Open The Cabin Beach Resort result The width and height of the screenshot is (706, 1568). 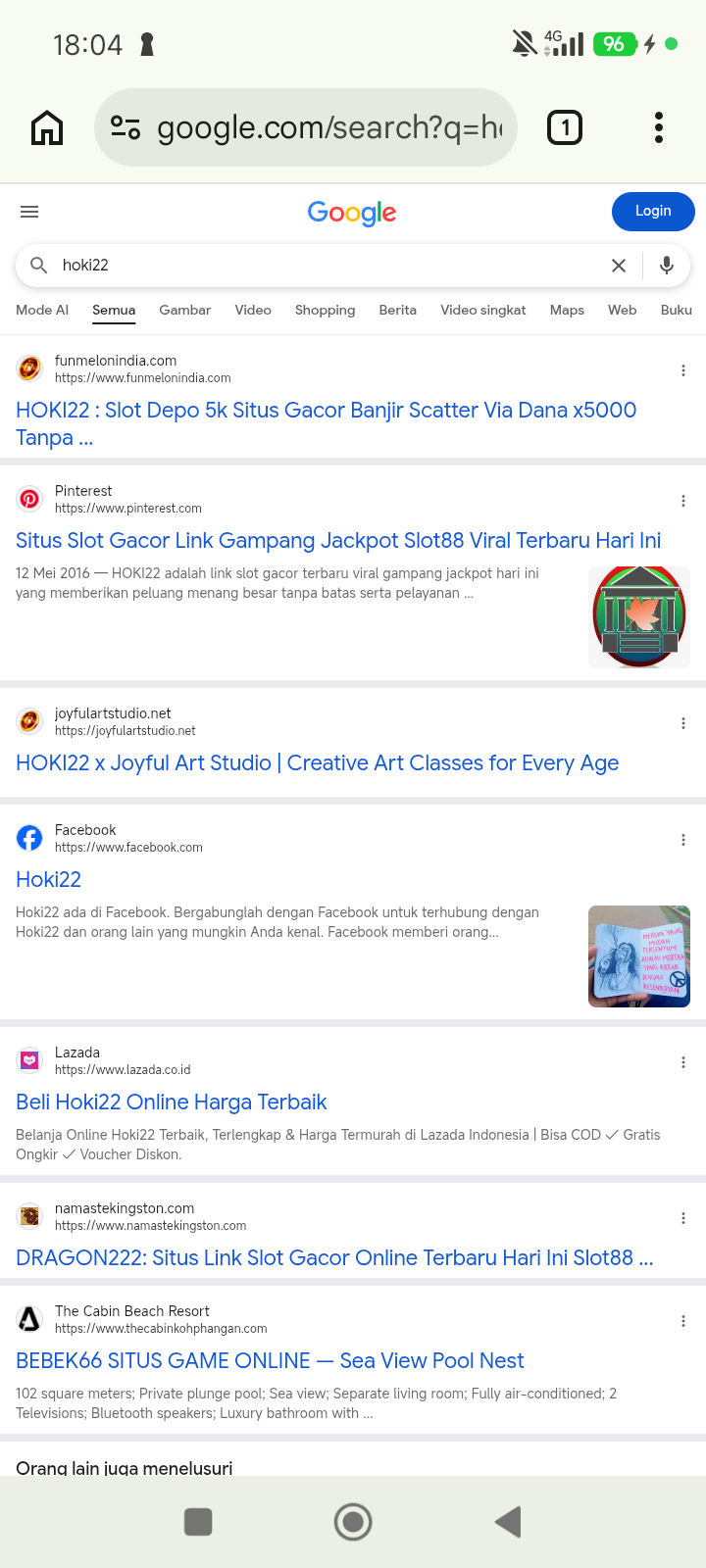point(270,1361)
